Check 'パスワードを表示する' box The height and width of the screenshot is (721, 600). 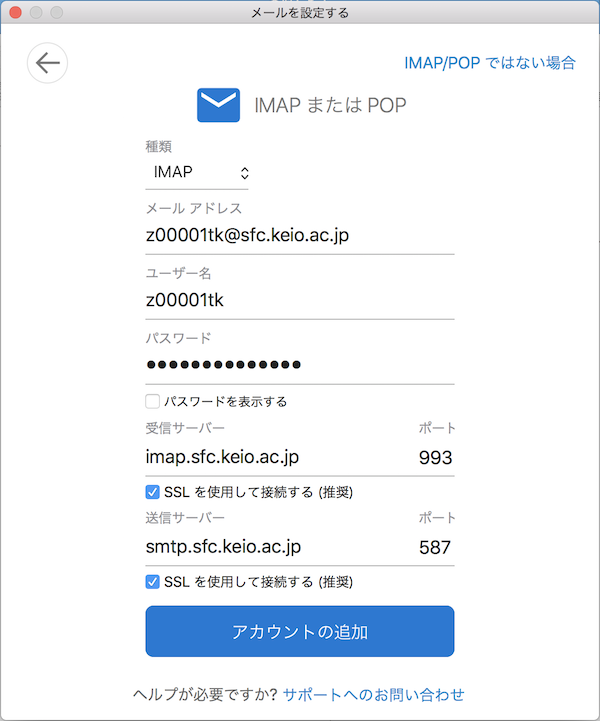(153, 402)
